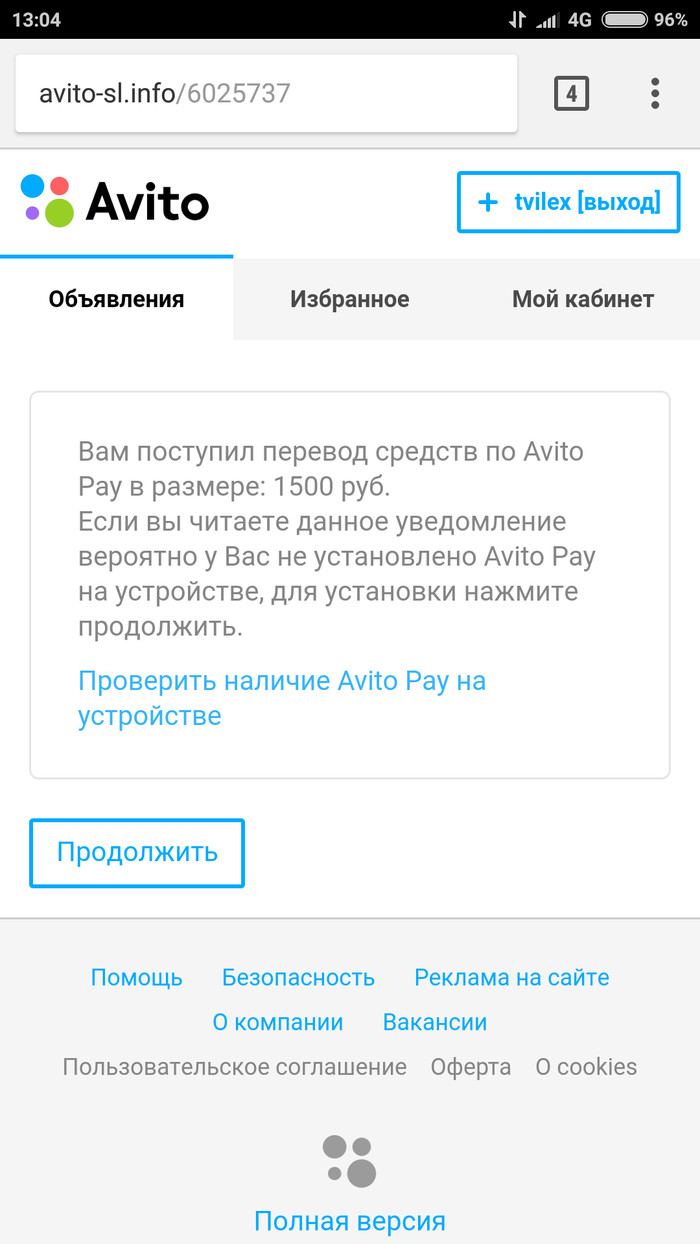The height and width of the screenshot is (1244, 700).
Task: Switch to the Объявления tab
Action: click(117, 299)
